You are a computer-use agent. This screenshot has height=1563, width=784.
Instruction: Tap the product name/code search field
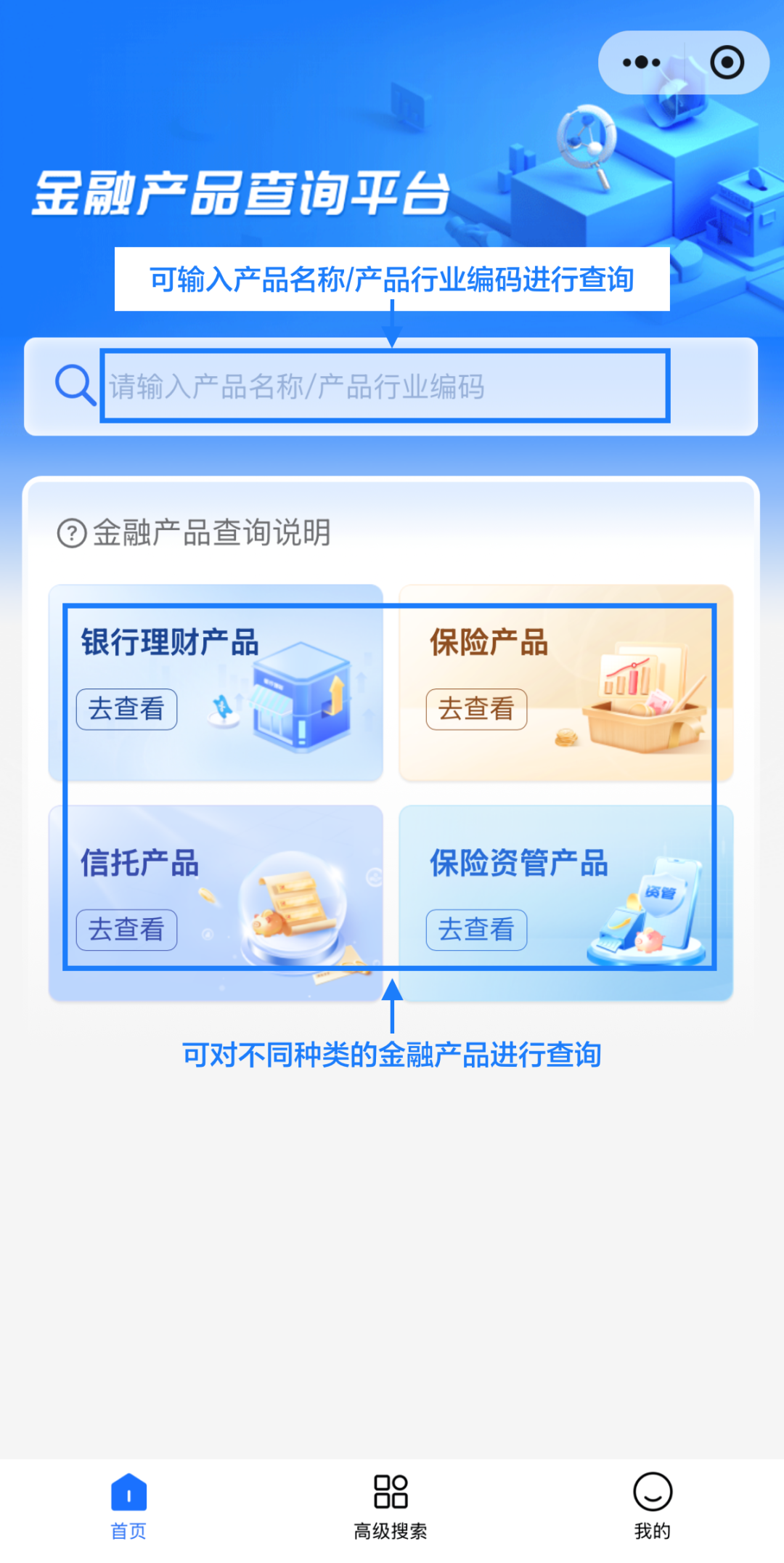tap(385, 386)
